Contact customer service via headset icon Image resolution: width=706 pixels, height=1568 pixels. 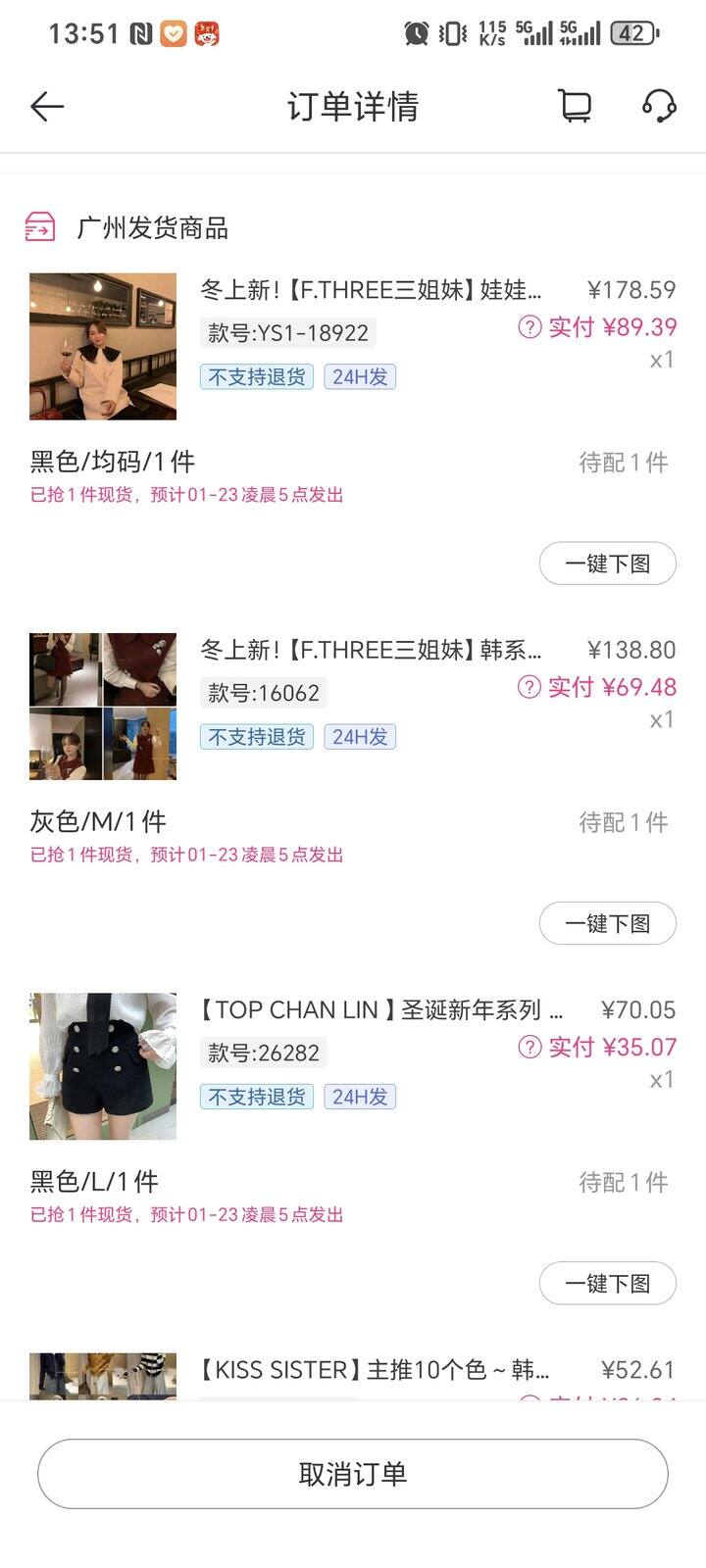pyautogui.click(x=659, y=106)
